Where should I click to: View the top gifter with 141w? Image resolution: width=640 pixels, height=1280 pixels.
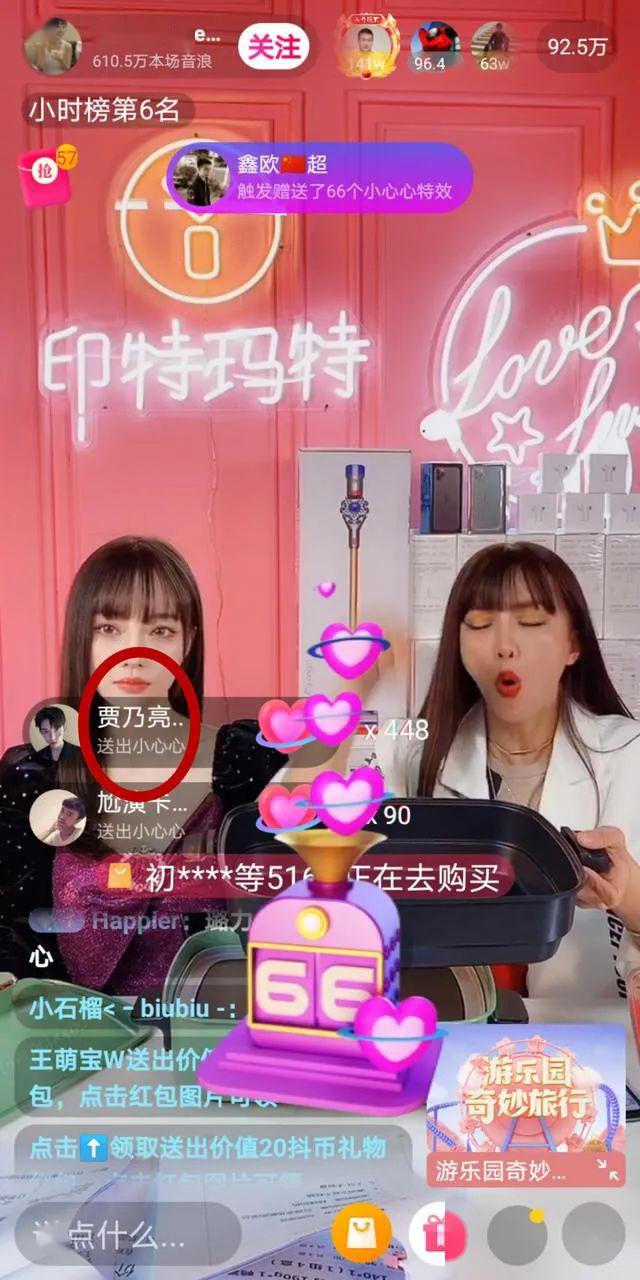coord(365,47)
